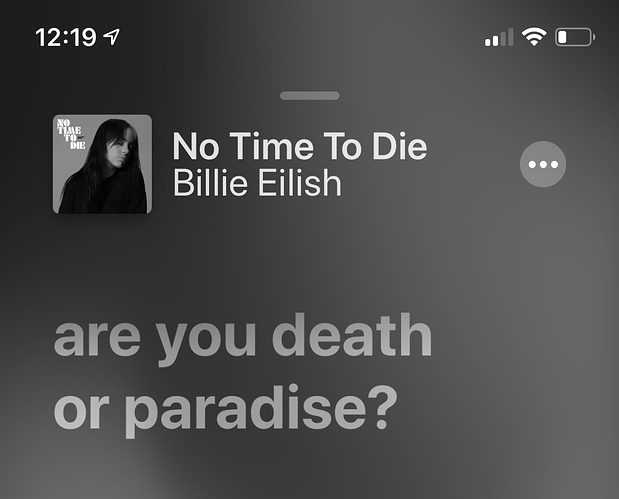
Task: Tap the No Time To Die album artwork
Action: pyautogui.click(x=102, y=164)
